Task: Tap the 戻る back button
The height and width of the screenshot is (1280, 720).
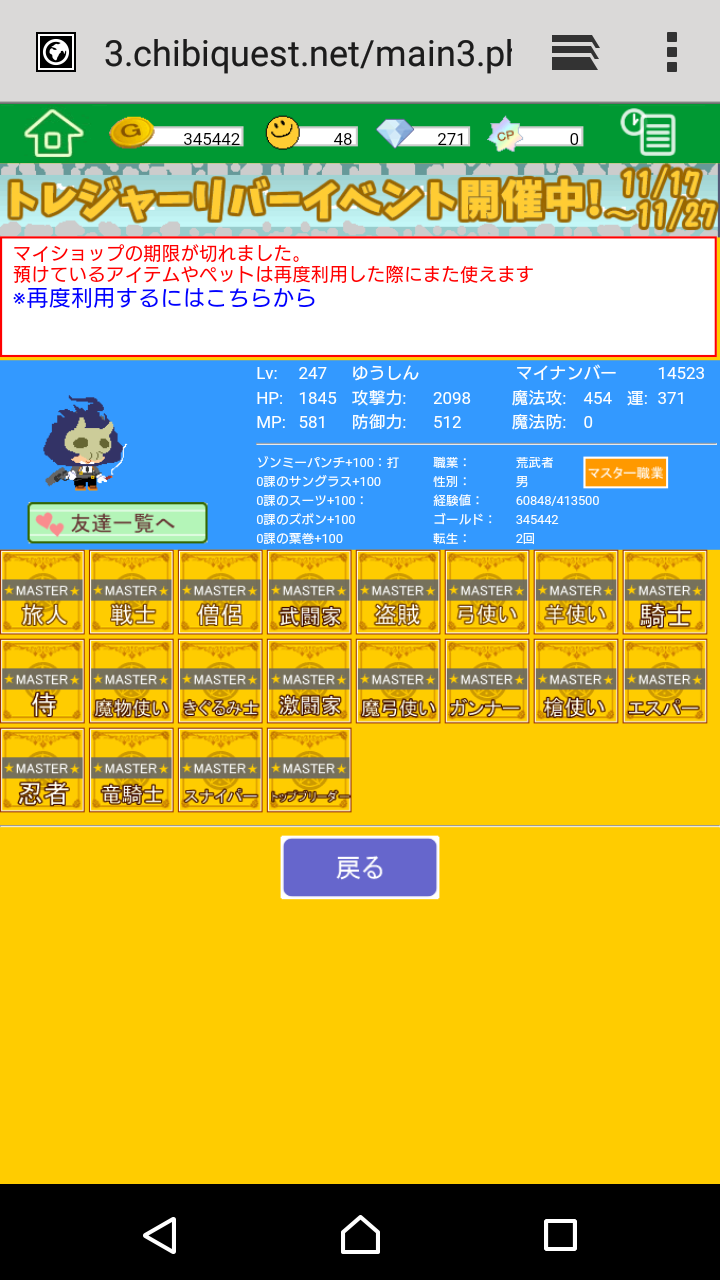Action: click(359, 867)
